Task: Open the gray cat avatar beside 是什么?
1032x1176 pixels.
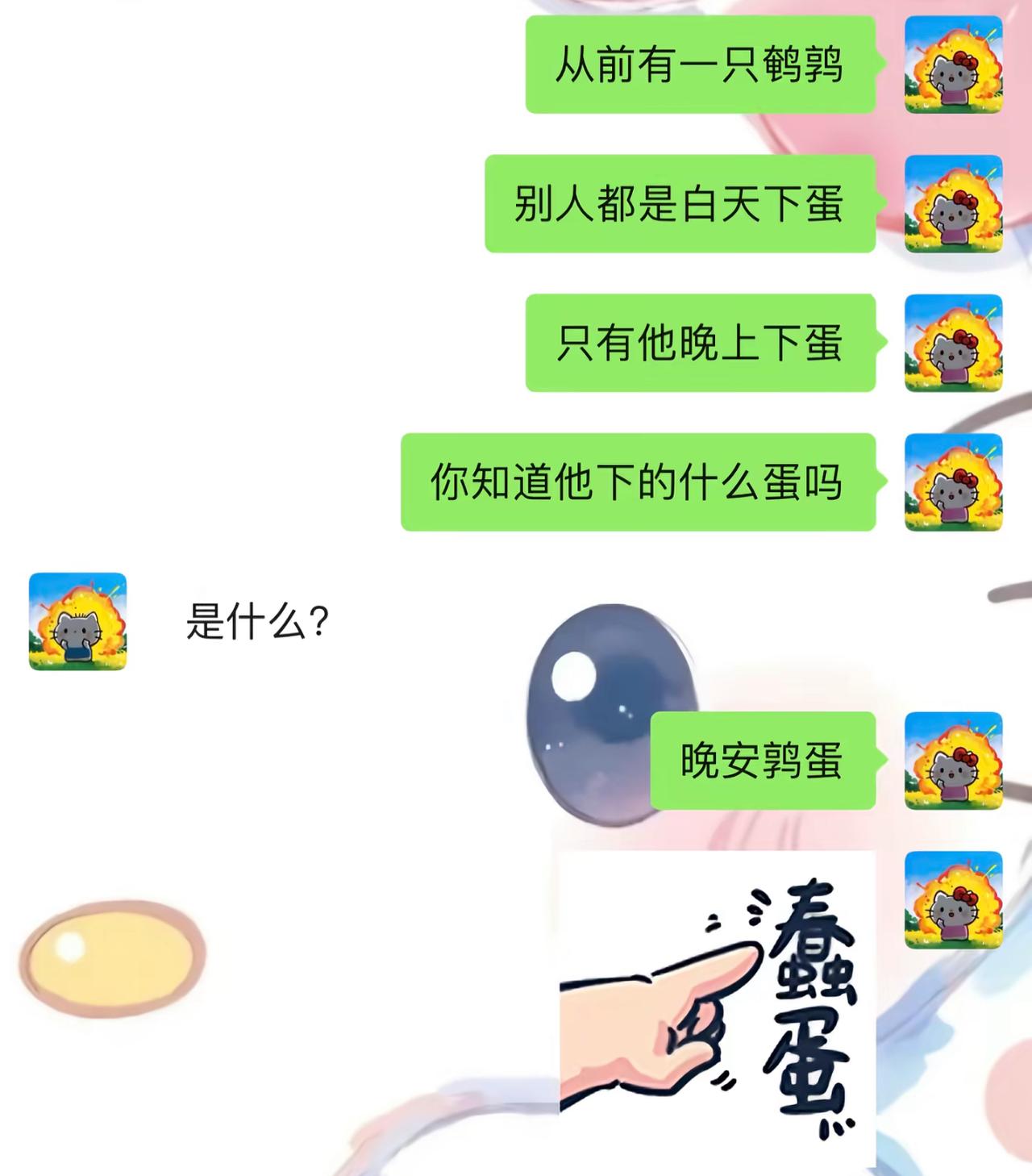Action: (77, 621)
